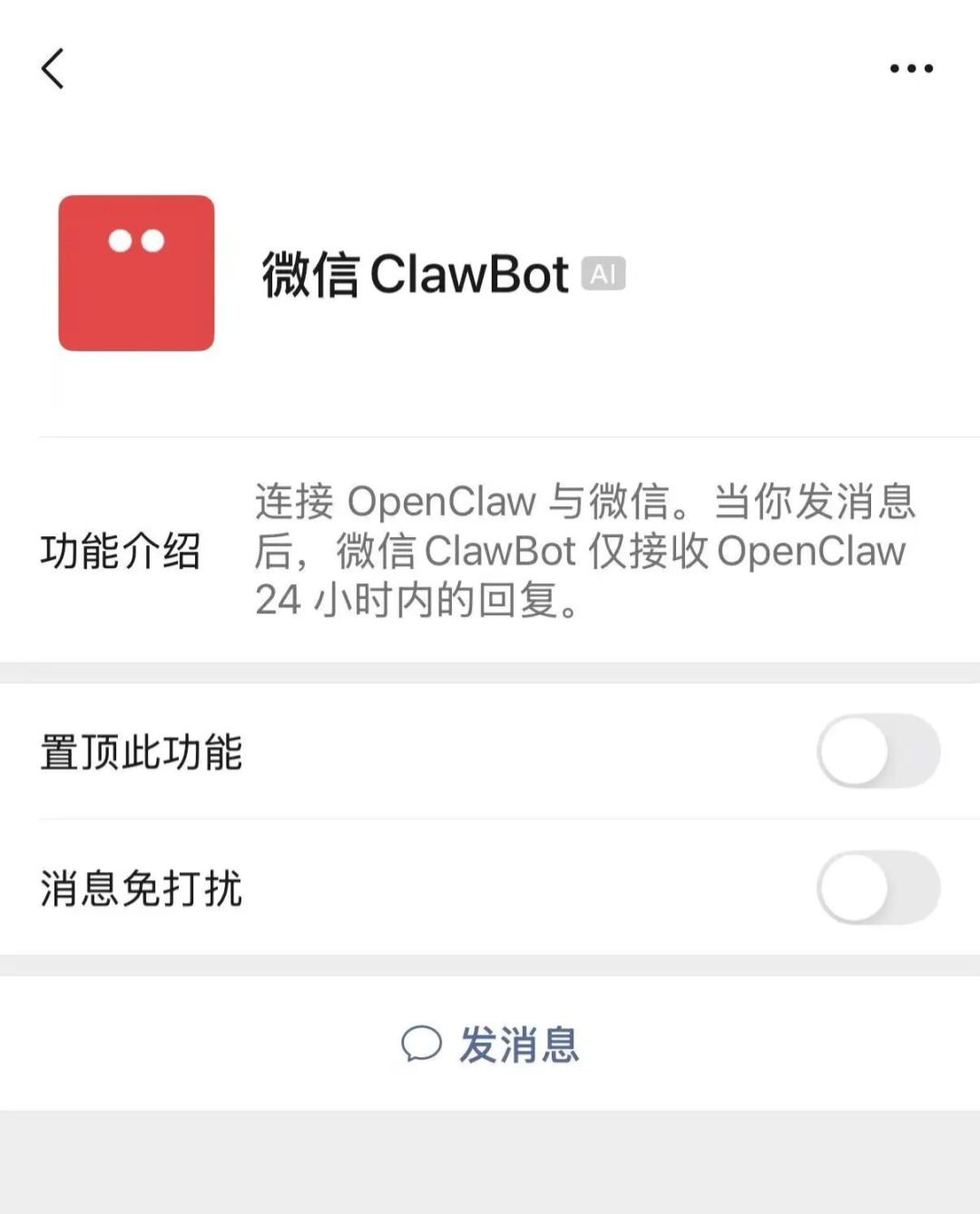
Task: Tap the white dots on the avatar
Action: coord(136,240)
